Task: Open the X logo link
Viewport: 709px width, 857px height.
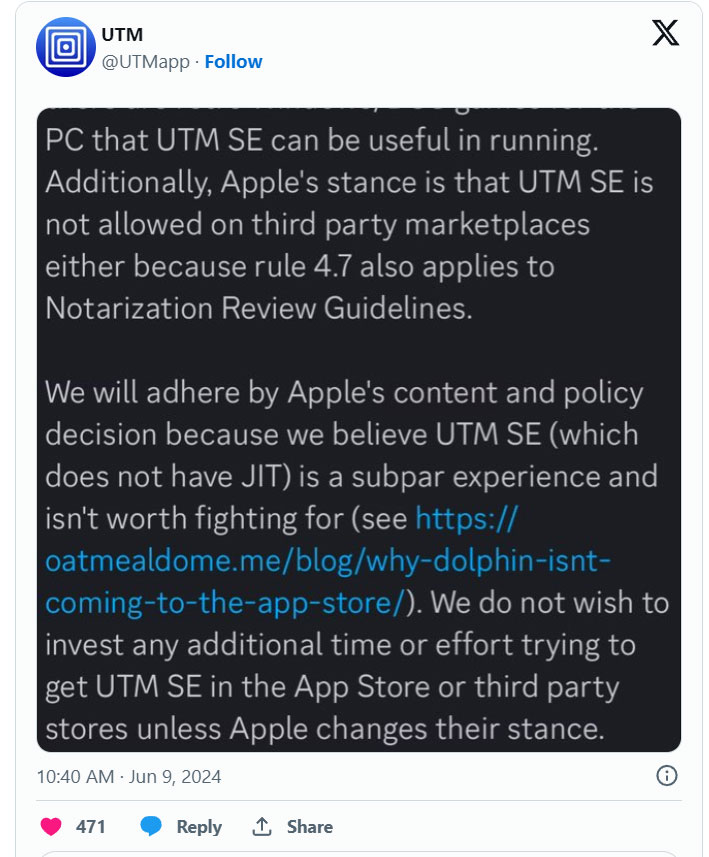Action: pos(665,34)
